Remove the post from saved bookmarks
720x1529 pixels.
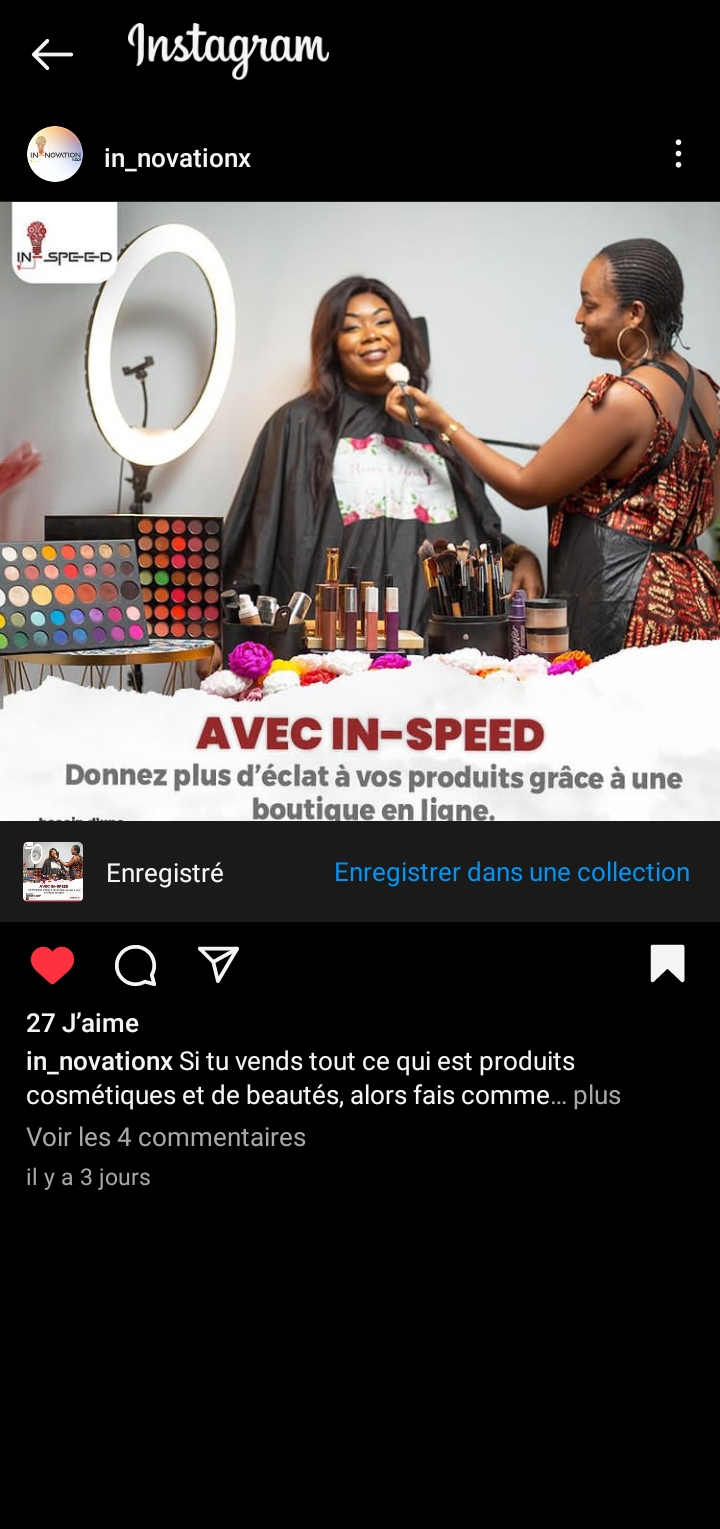[x=667, y=964]
